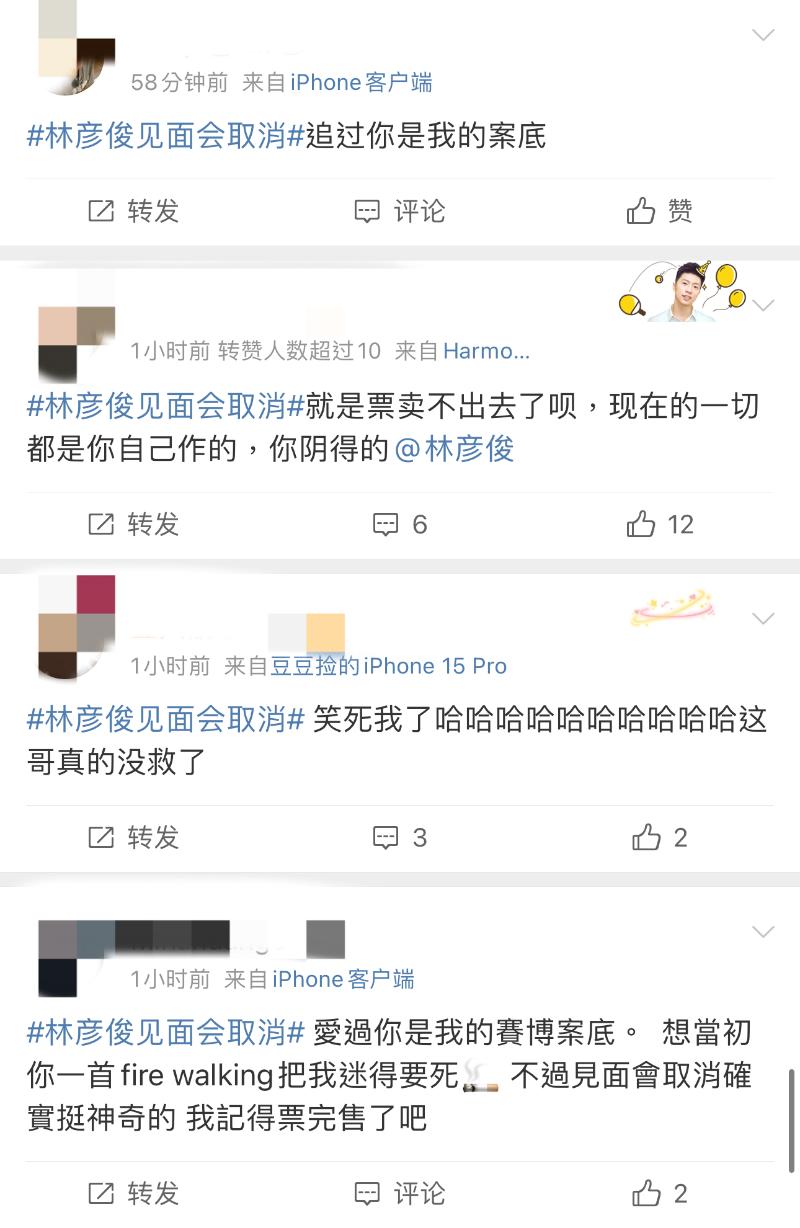Like the 'fire walking' post
The image size is (800, 1228).
(660, 1193)
